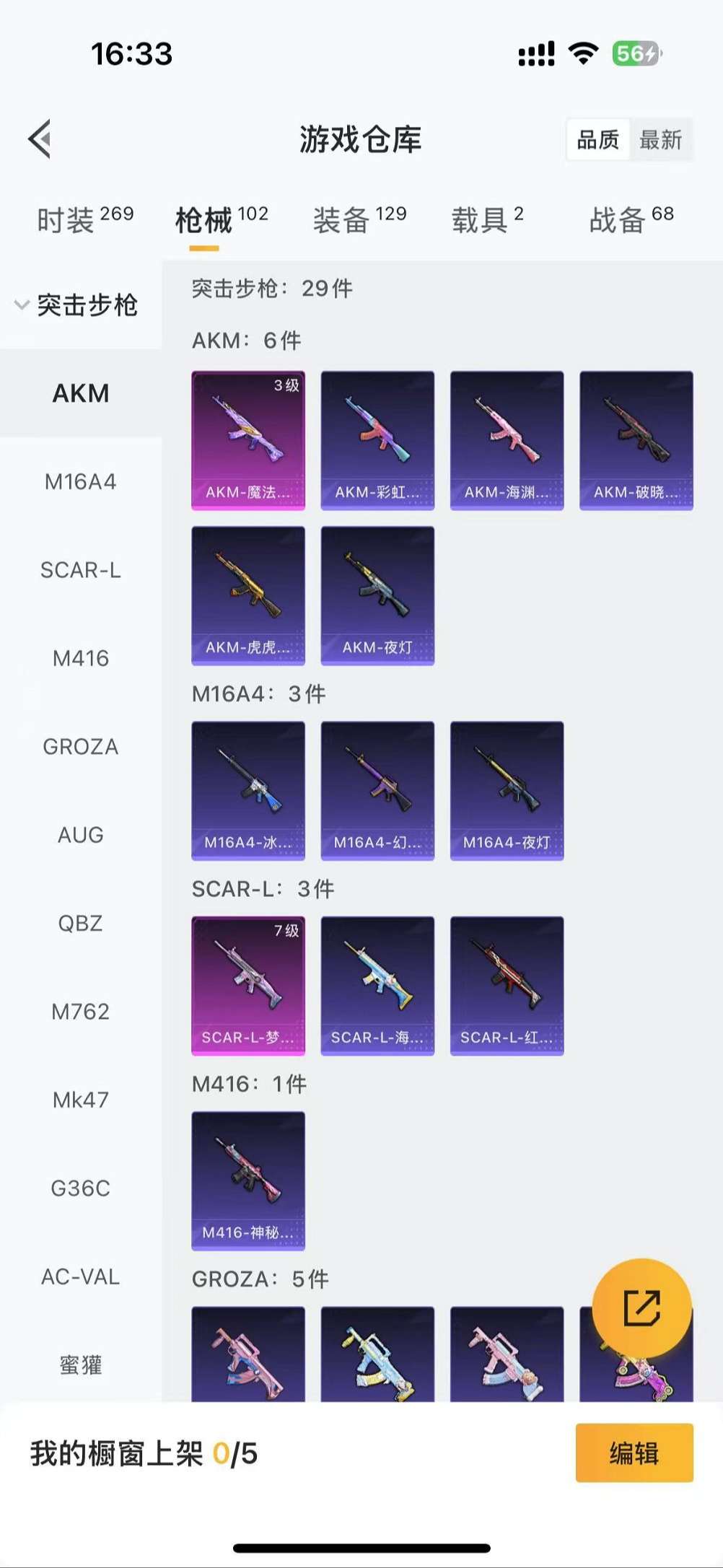Switch to the 时装 tab
This screenshot has width=723, height=1568.
coord(84,219)
